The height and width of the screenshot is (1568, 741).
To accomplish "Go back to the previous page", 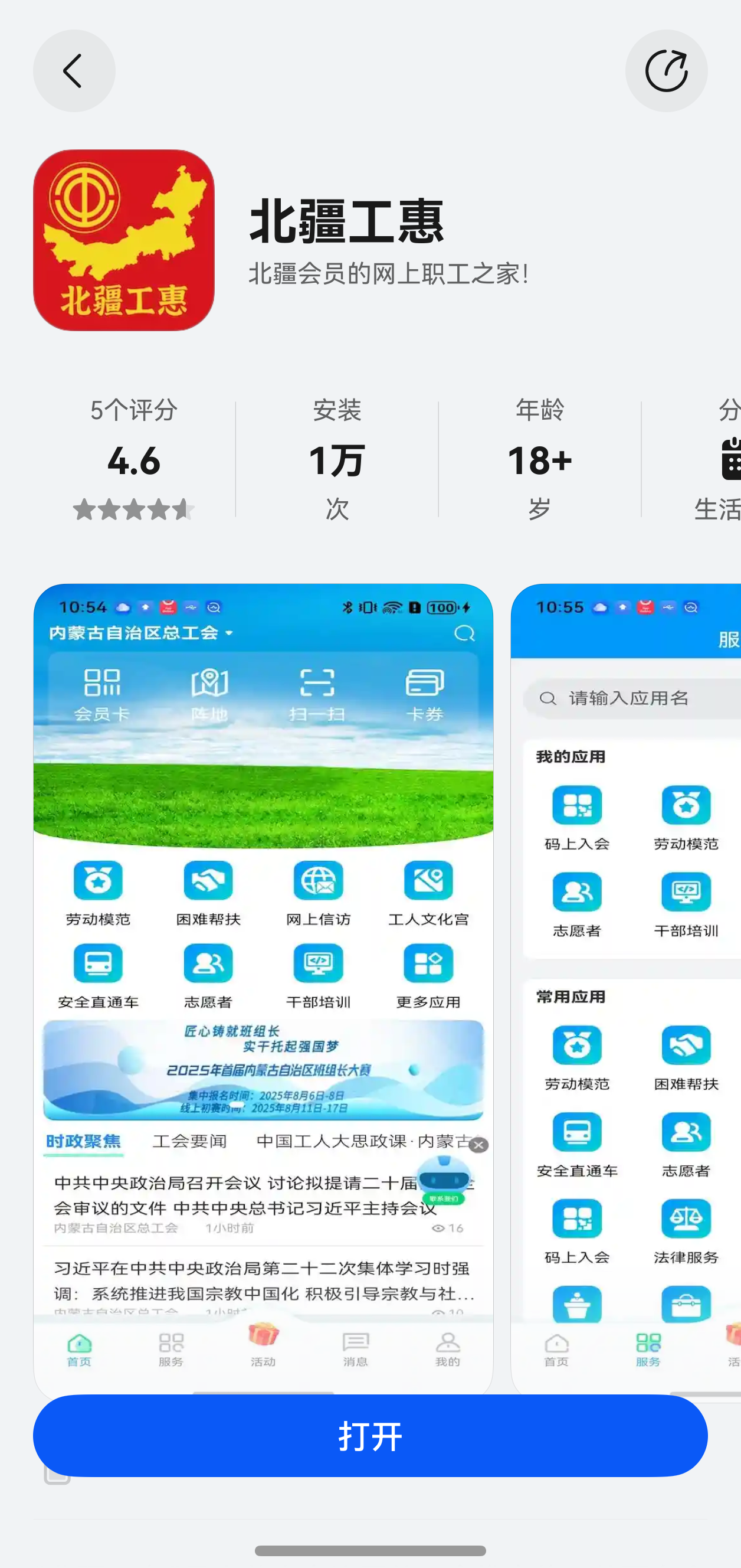I will (x=74, y=71).
